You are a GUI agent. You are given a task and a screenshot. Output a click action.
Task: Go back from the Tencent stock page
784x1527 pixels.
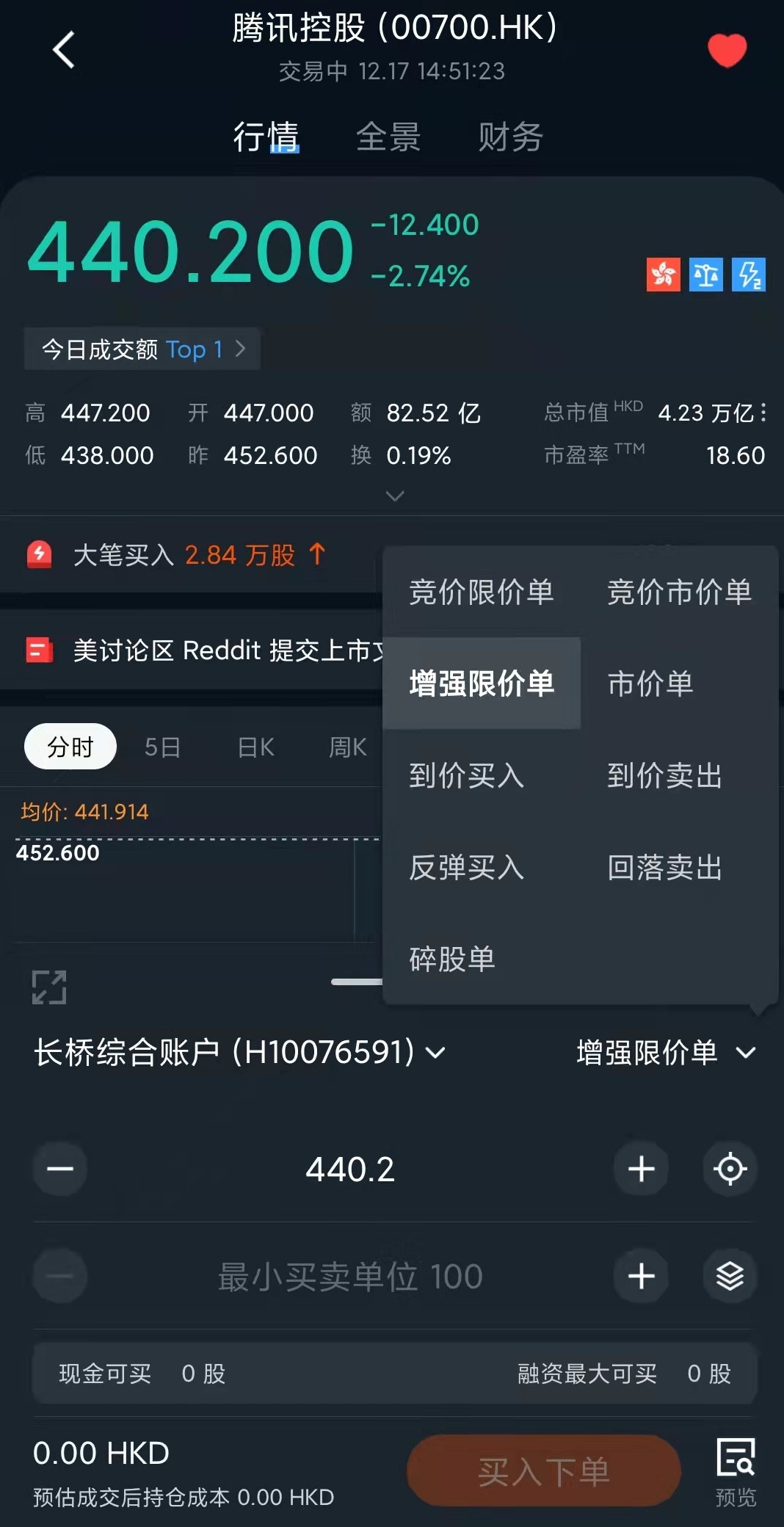pyautogui.click(x=64, y=50)
